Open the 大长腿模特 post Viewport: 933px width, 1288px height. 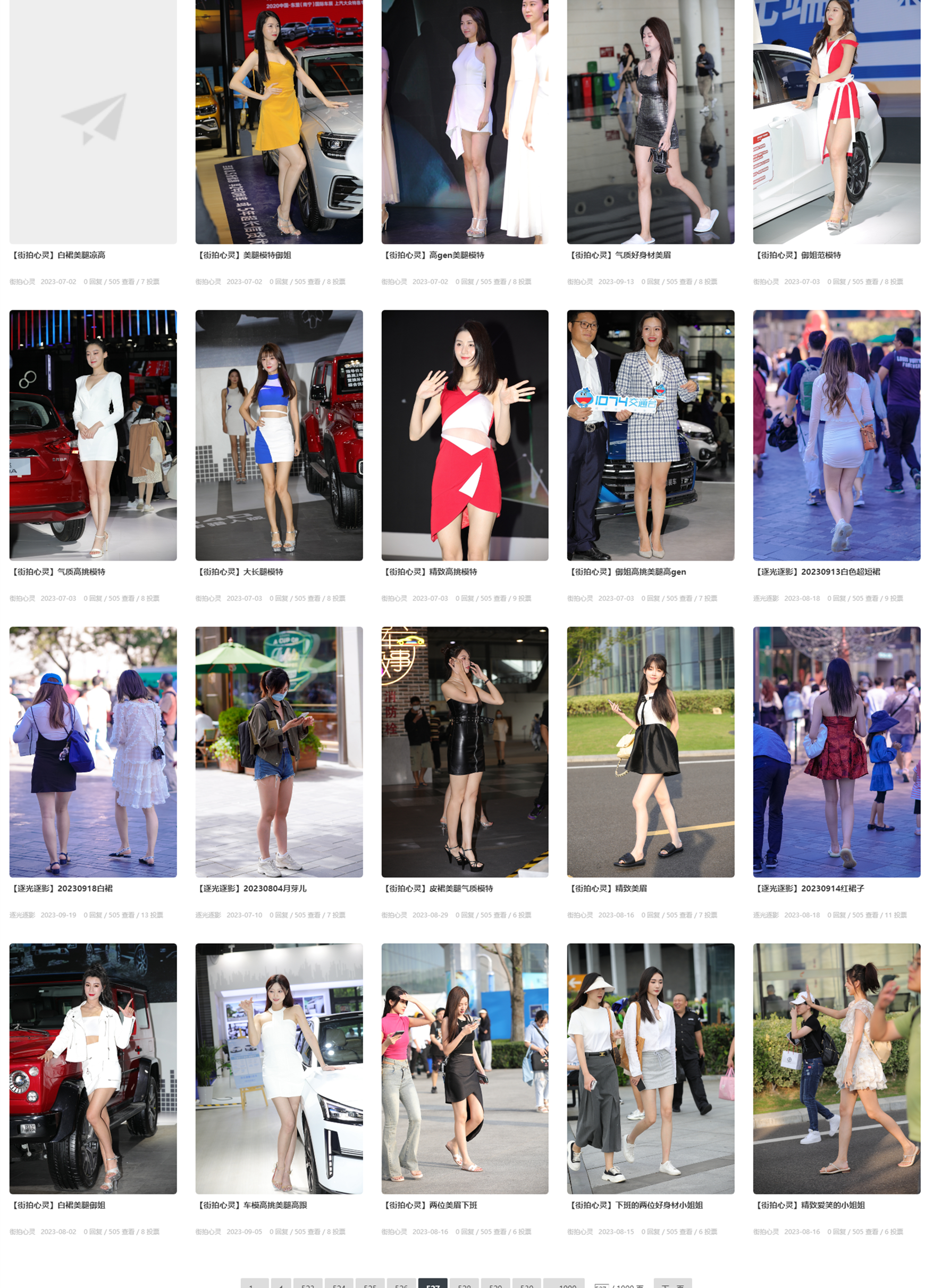tap(241, 572)
